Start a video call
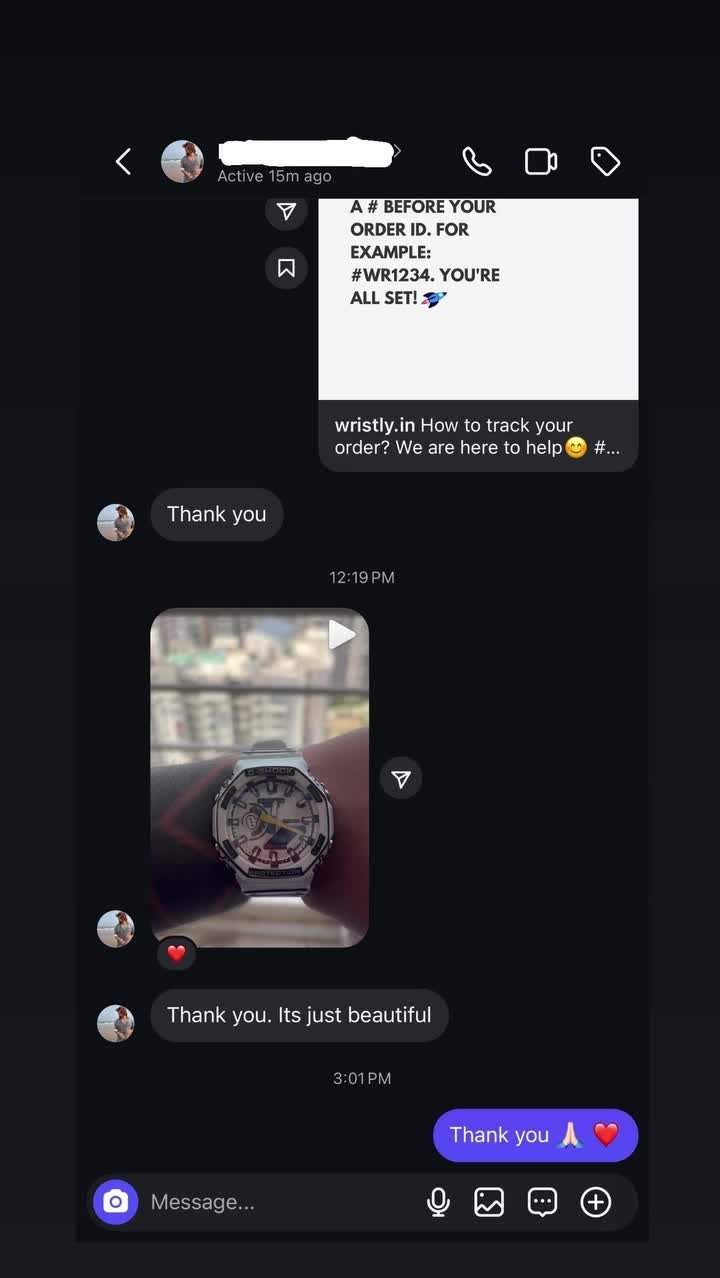The image size is (720, 1278). tap(540, 161)
